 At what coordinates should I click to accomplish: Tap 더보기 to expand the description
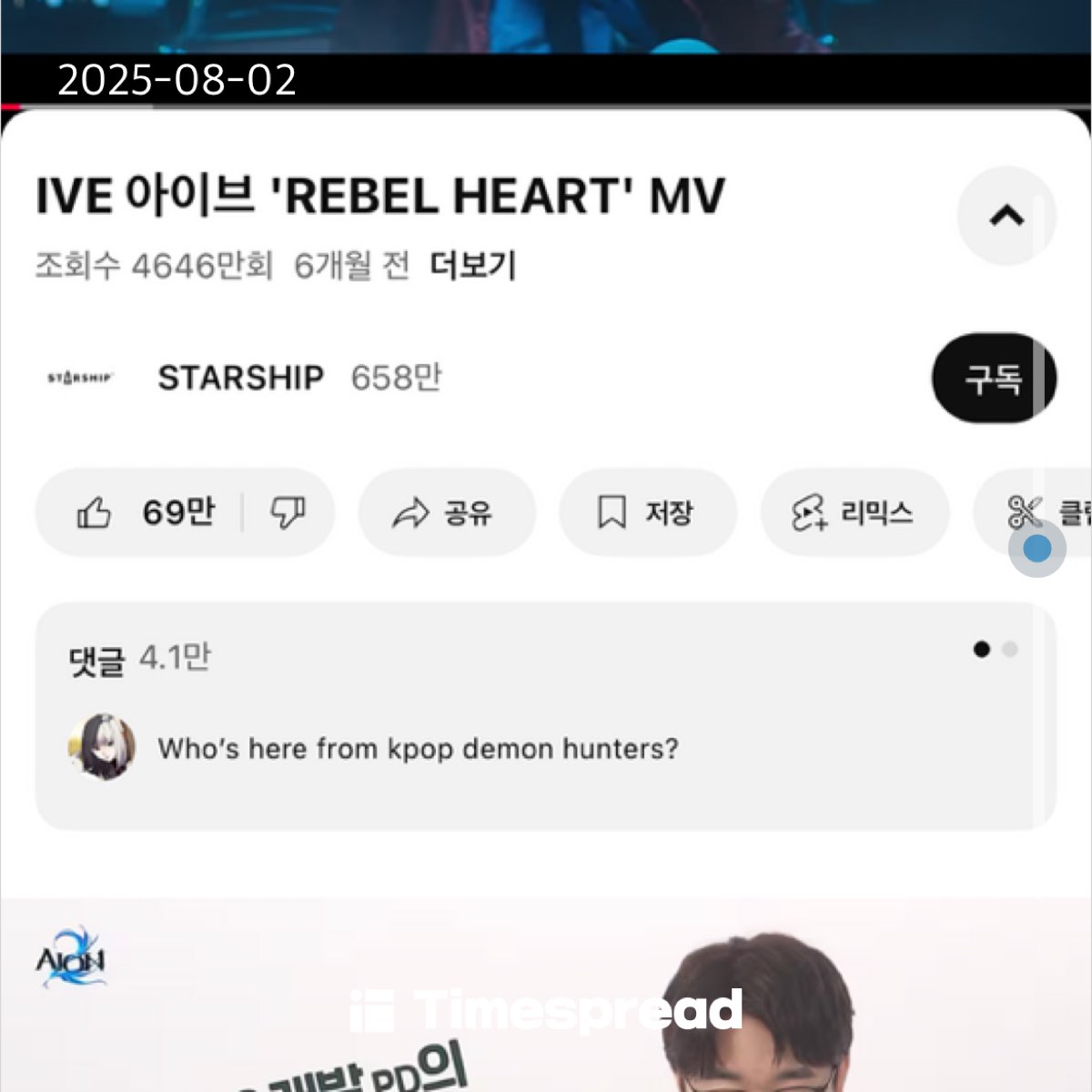tap(472, 266)
